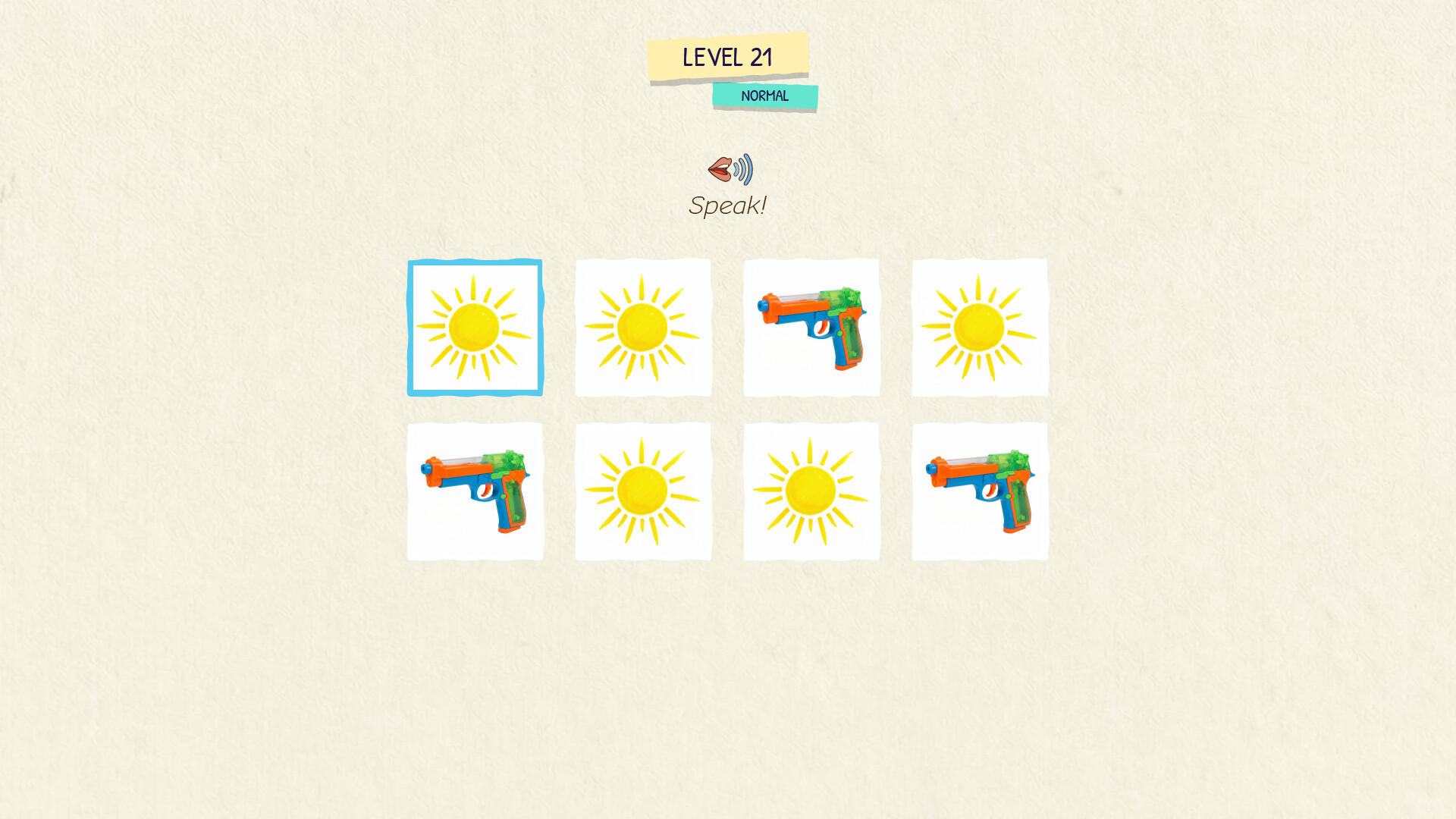Tap the sun card outlined in blue
This screenshot has height=819, width=1456.
(475, 328)
